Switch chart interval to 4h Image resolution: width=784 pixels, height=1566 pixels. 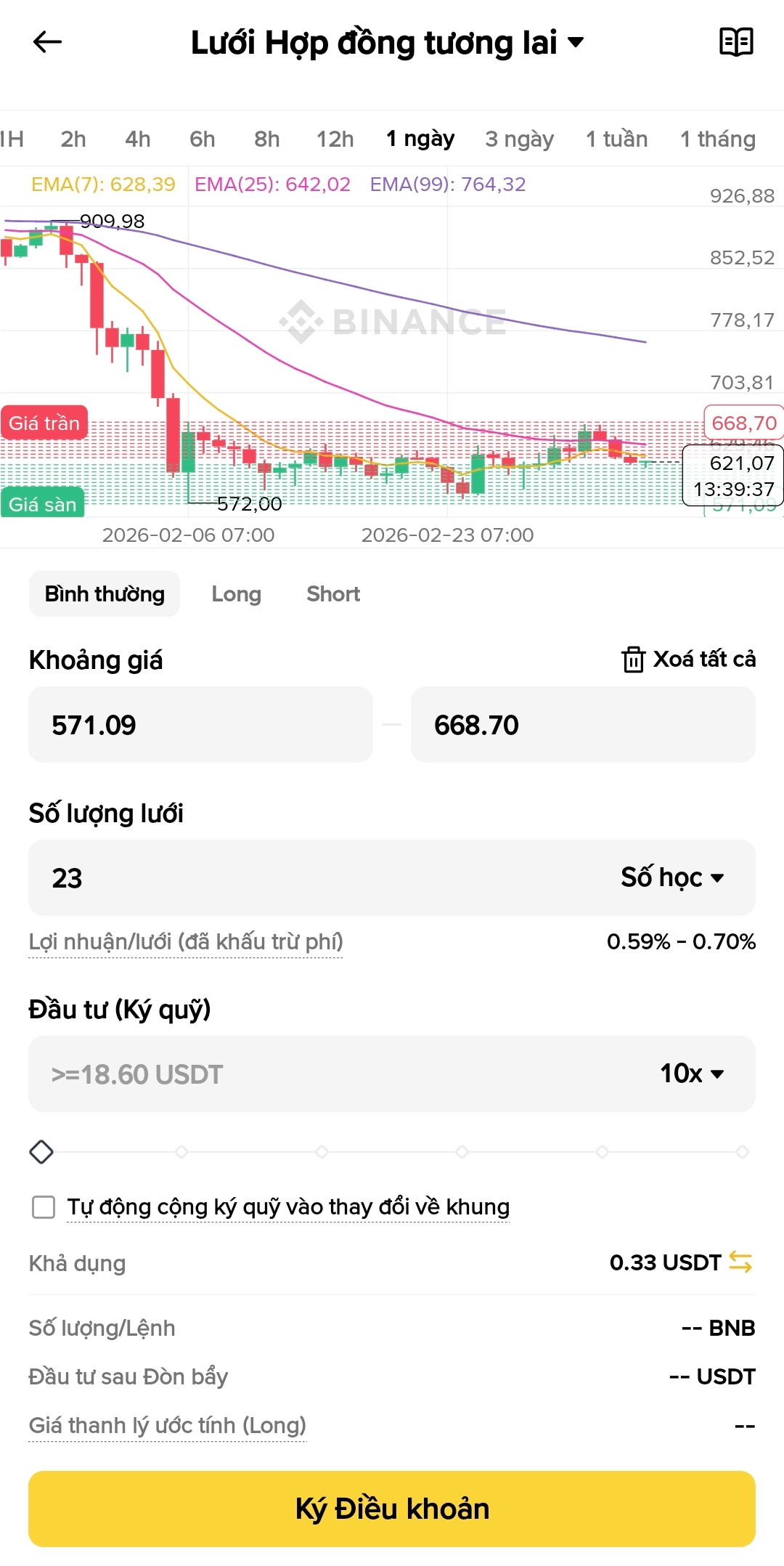138,139
